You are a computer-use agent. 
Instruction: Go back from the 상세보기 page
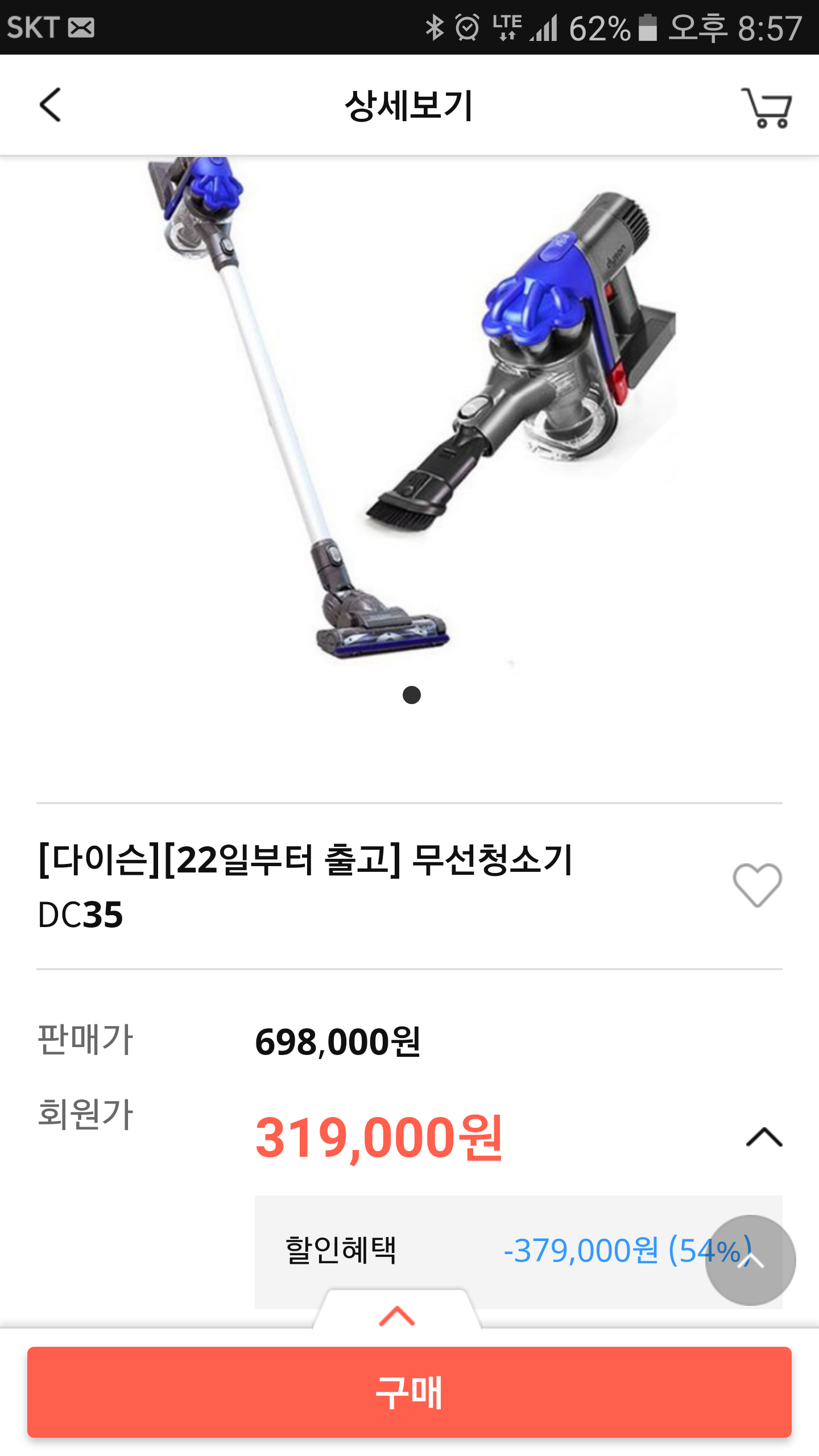pos(50,105)
